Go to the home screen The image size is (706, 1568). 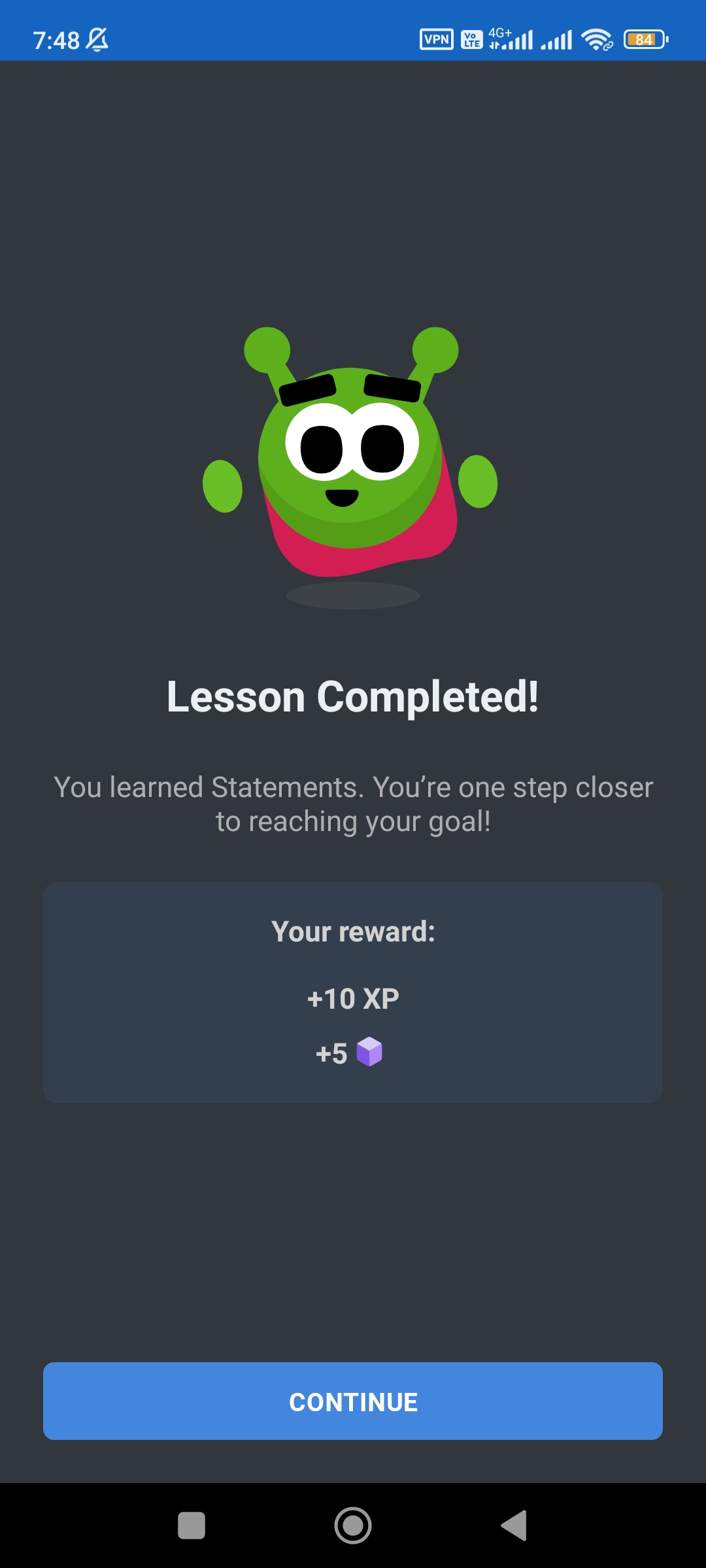(353, 1526)
